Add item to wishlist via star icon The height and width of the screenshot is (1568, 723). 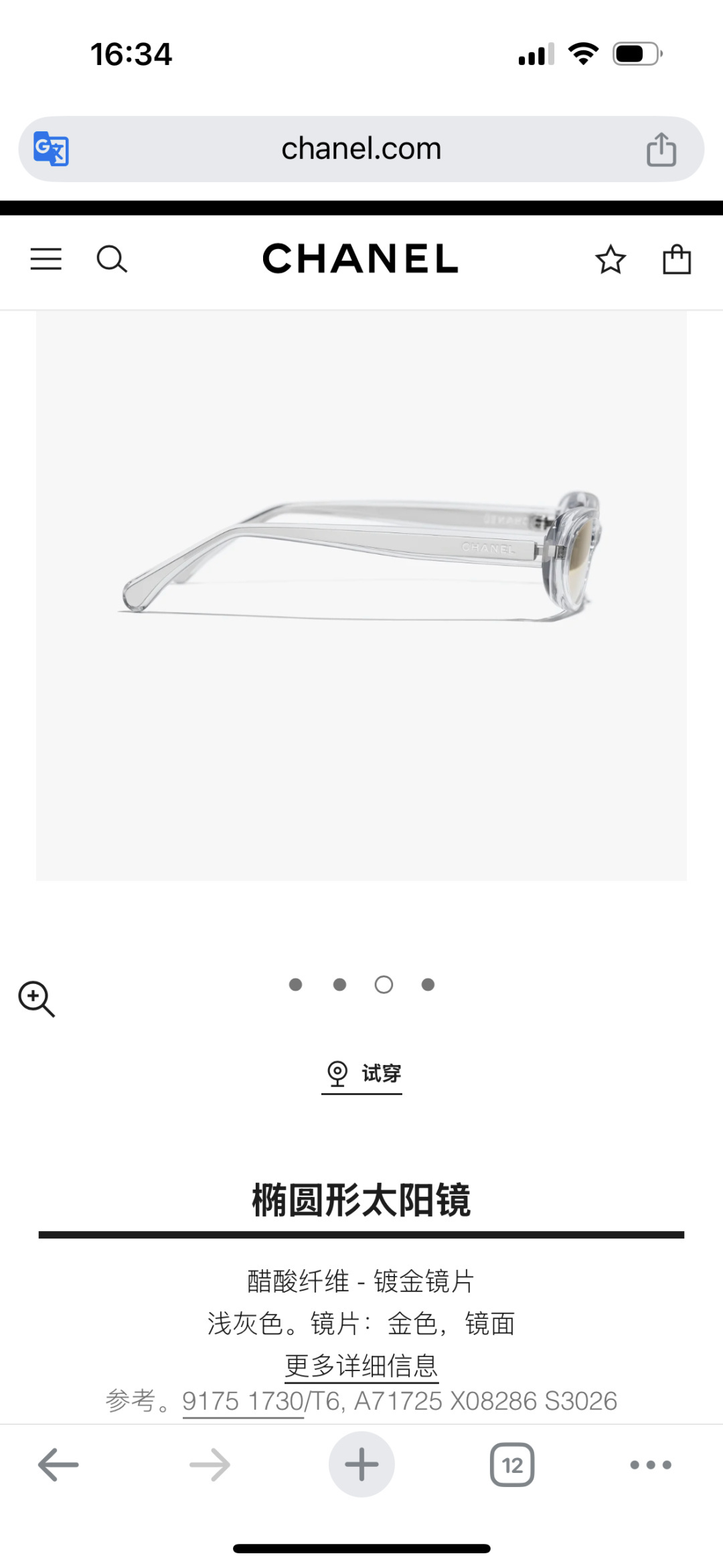click(x=611, y=259)
